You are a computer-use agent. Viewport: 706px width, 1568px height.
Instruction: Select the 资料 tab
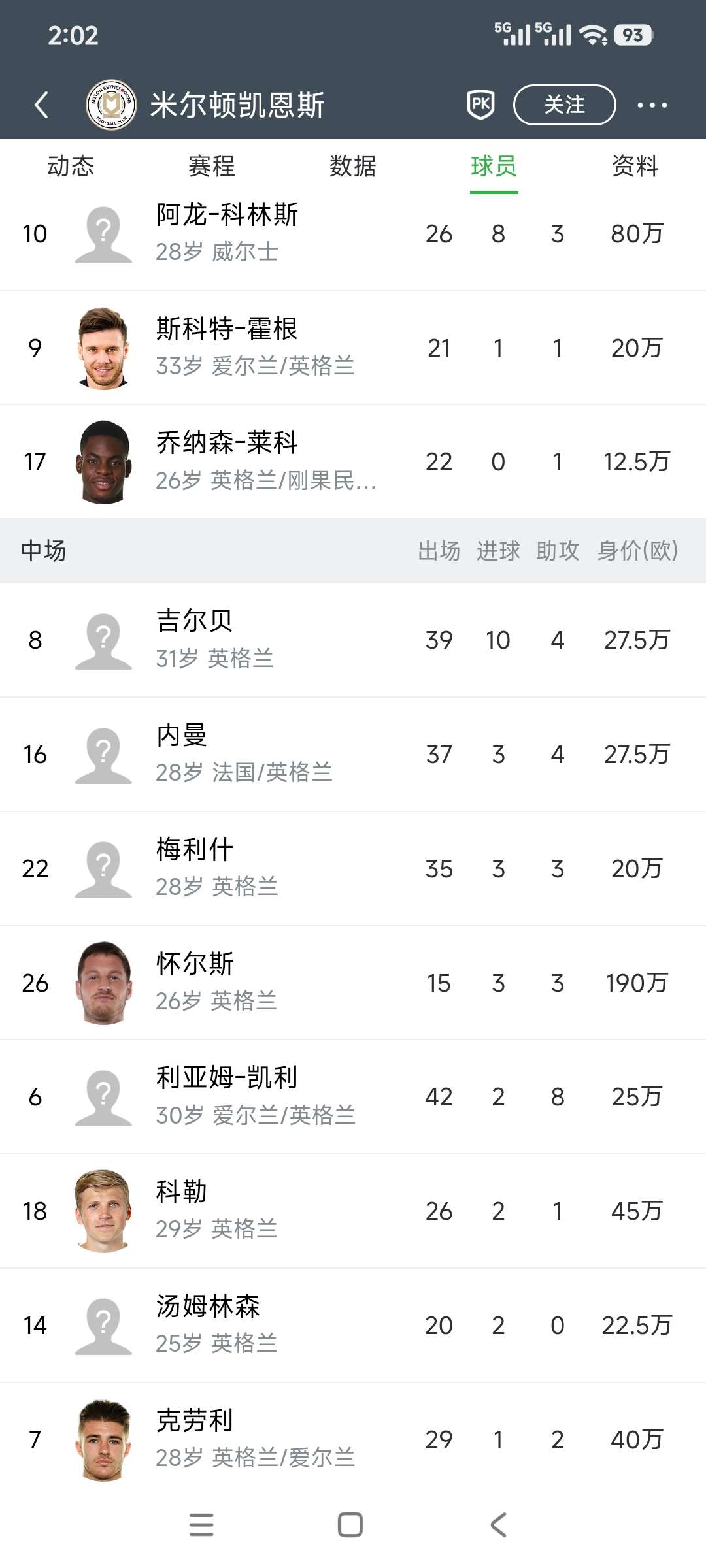coord(635,166)
